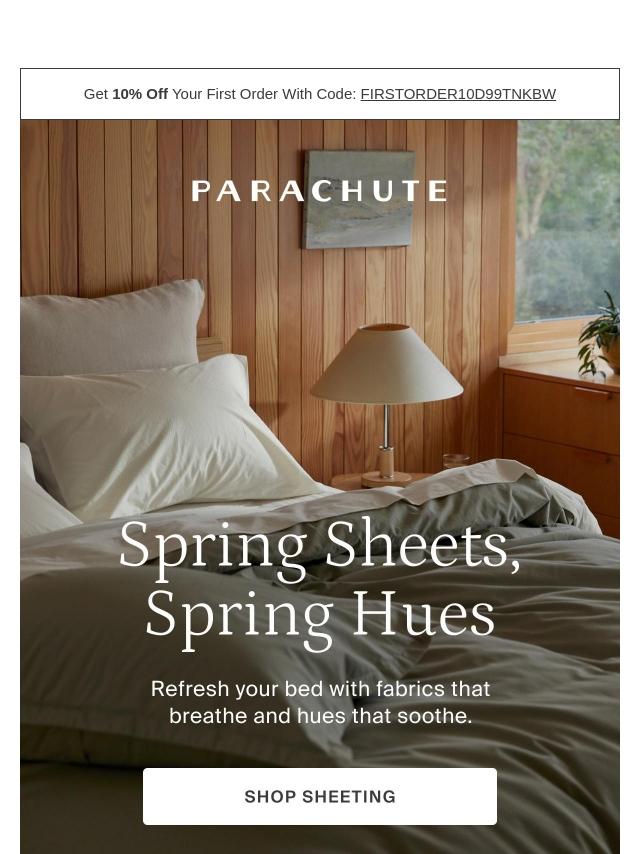Tap the FIRSTORDER10D99TNKBW promo code link
640x854 pixels.
457,94
